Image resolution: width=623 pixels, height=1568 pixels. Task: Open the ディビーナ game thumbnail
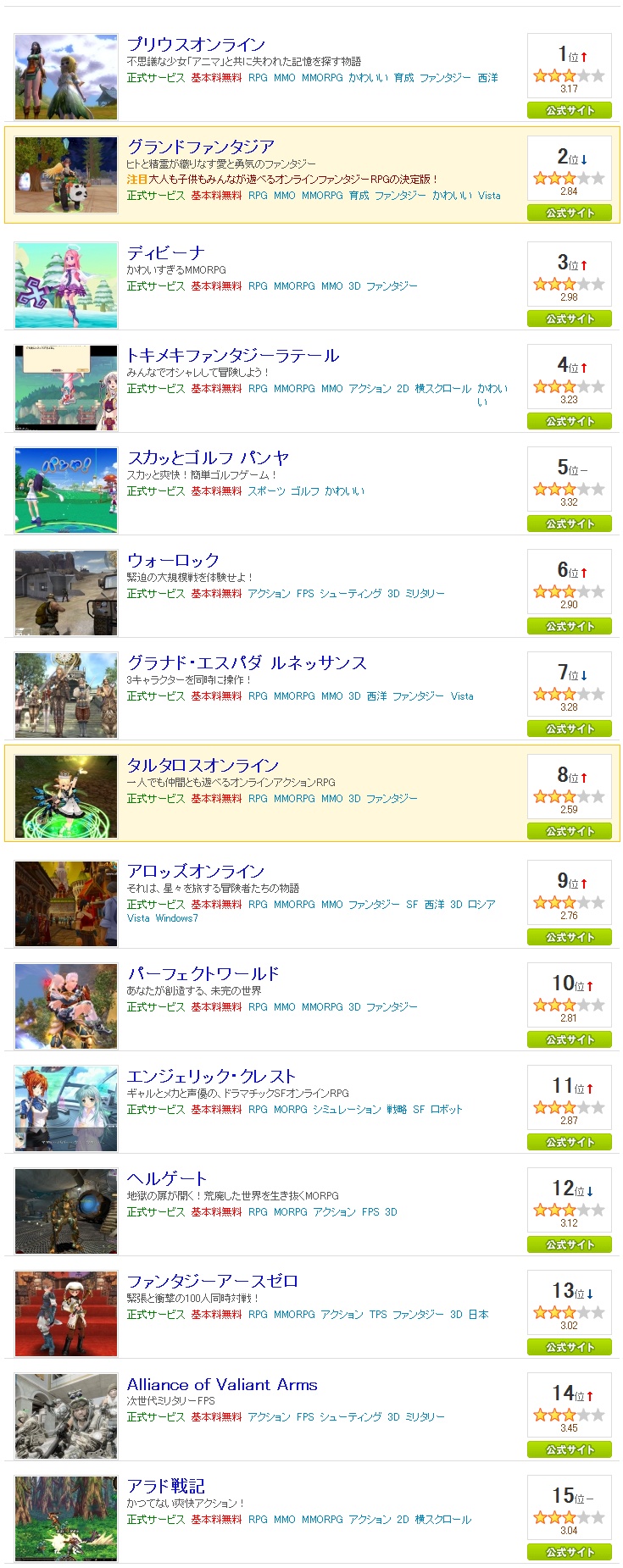(66, 285)
